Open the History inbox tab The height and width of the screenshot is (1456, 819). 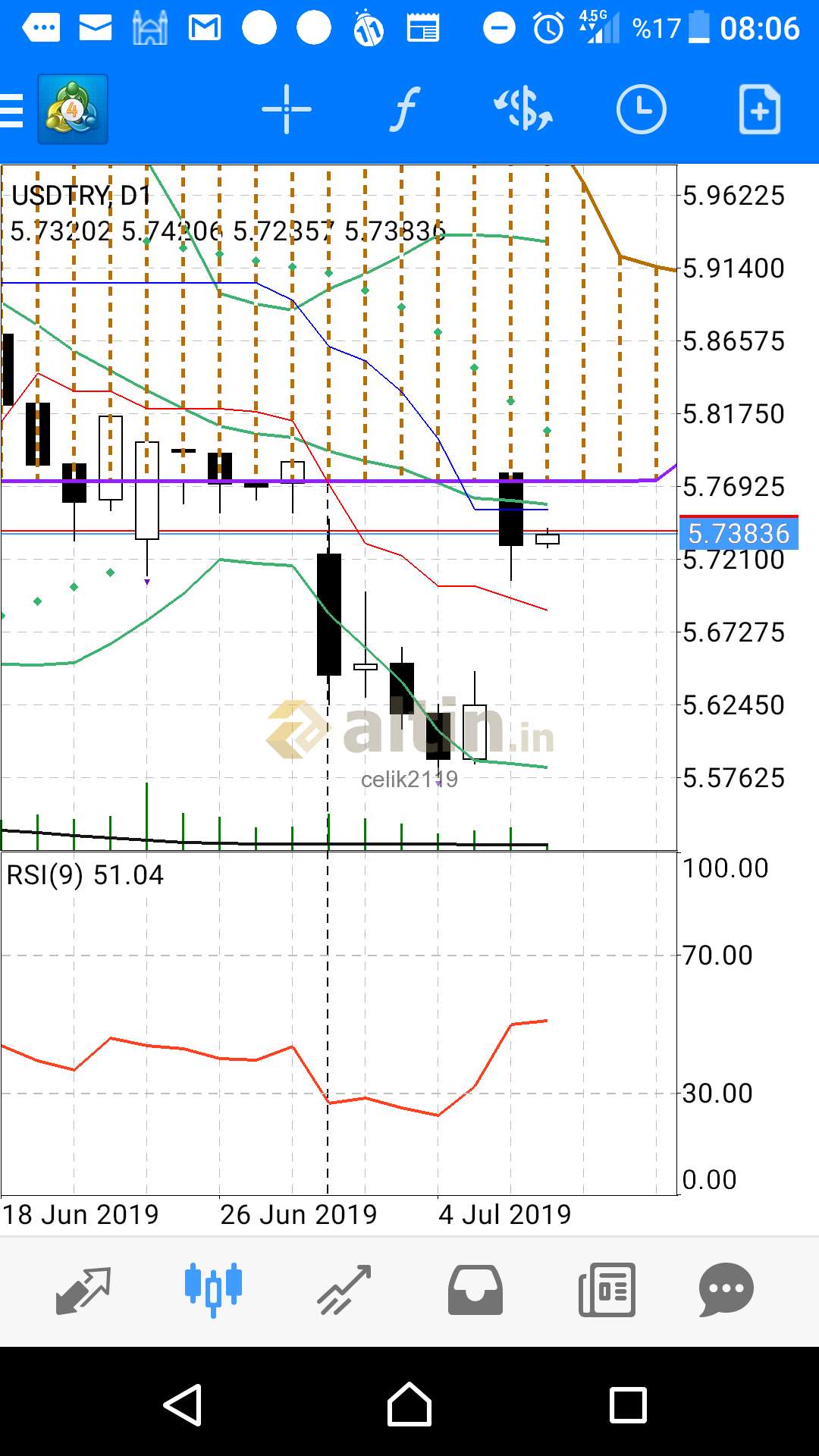pos(475,1290)
